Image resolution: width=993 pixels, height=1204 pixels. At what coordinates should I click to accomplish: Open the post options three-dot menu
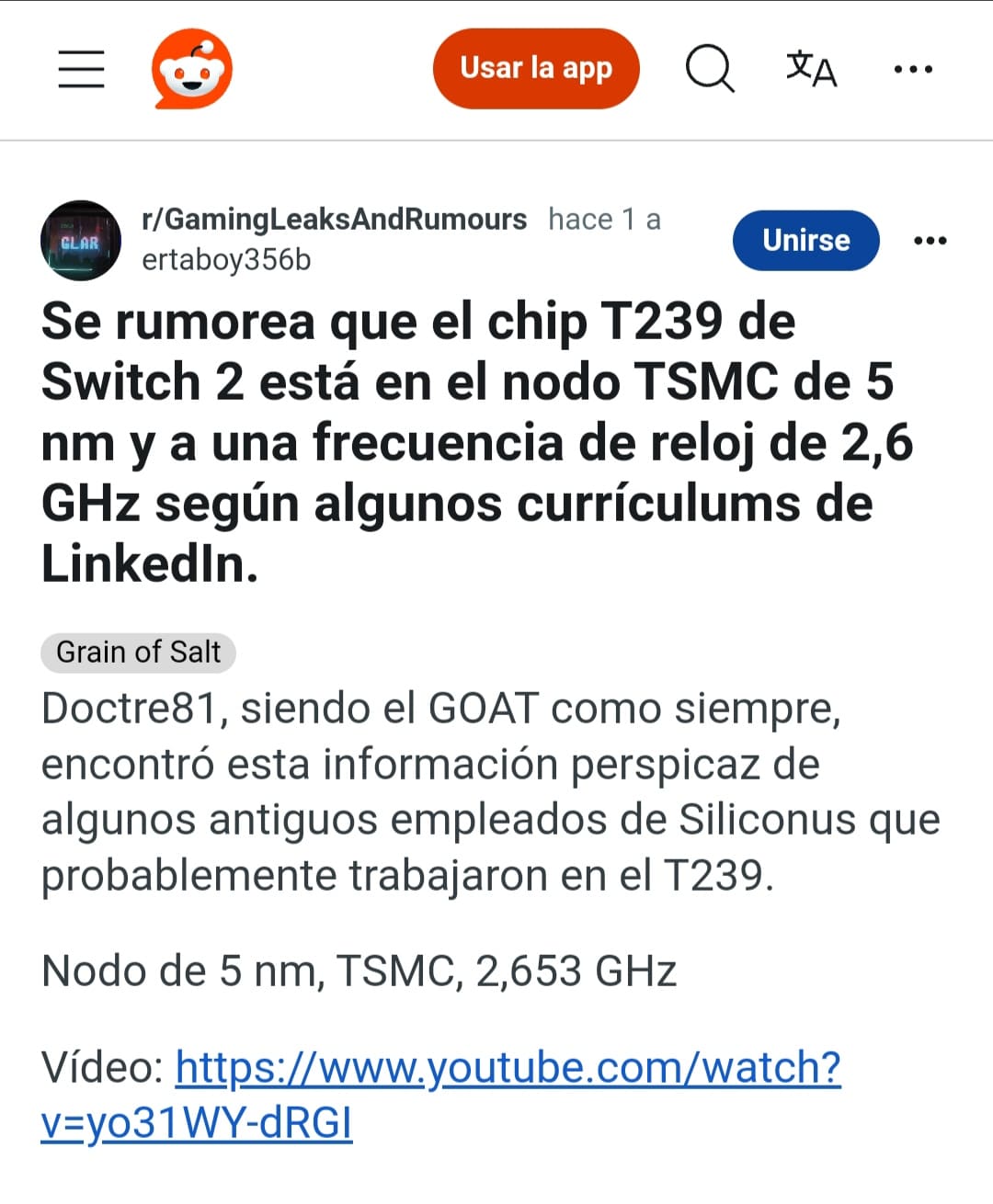[930, 241]
